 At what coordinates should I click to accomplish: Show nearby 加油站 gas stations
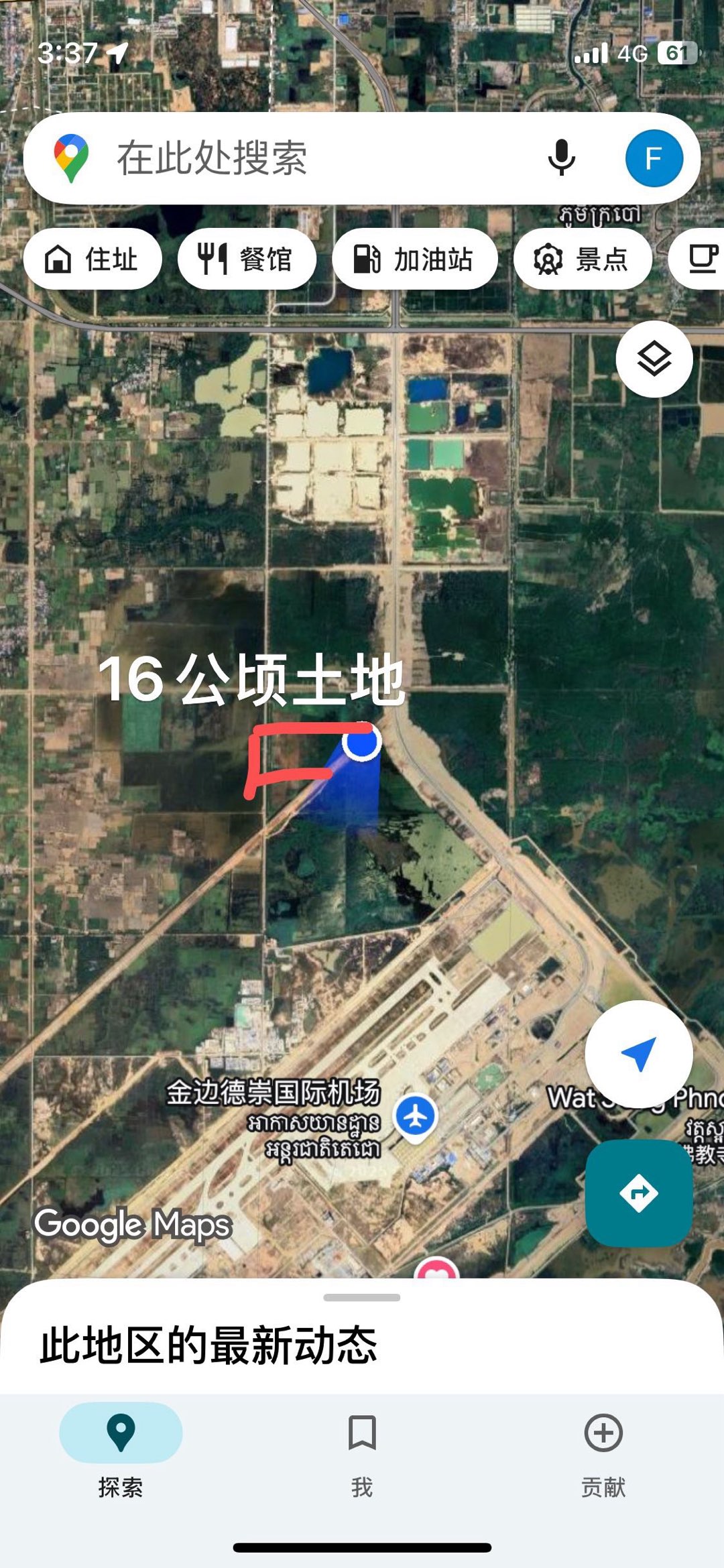coord(415,259)
